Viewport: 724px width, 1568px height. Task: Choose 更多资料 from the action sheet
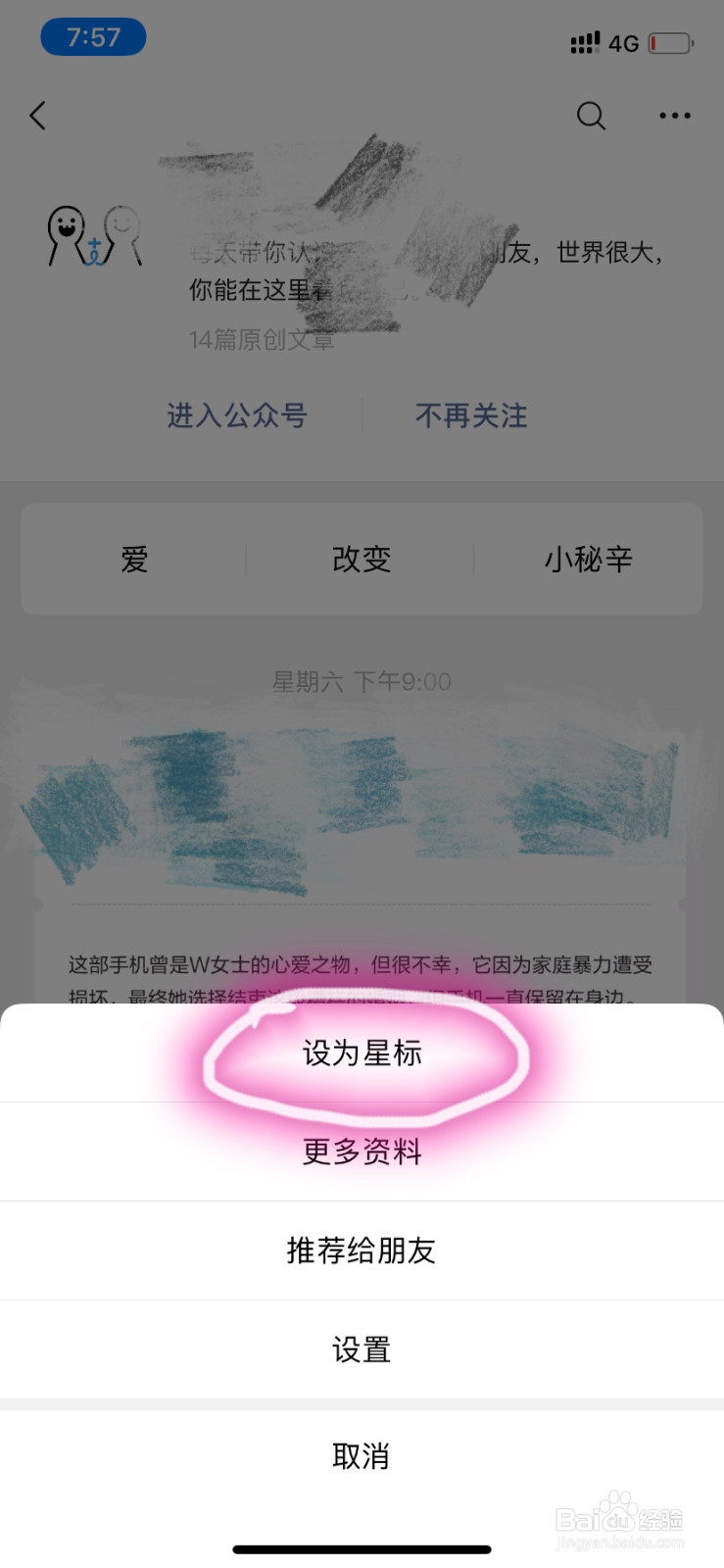pyautogui.click(x=362, y=1152)
